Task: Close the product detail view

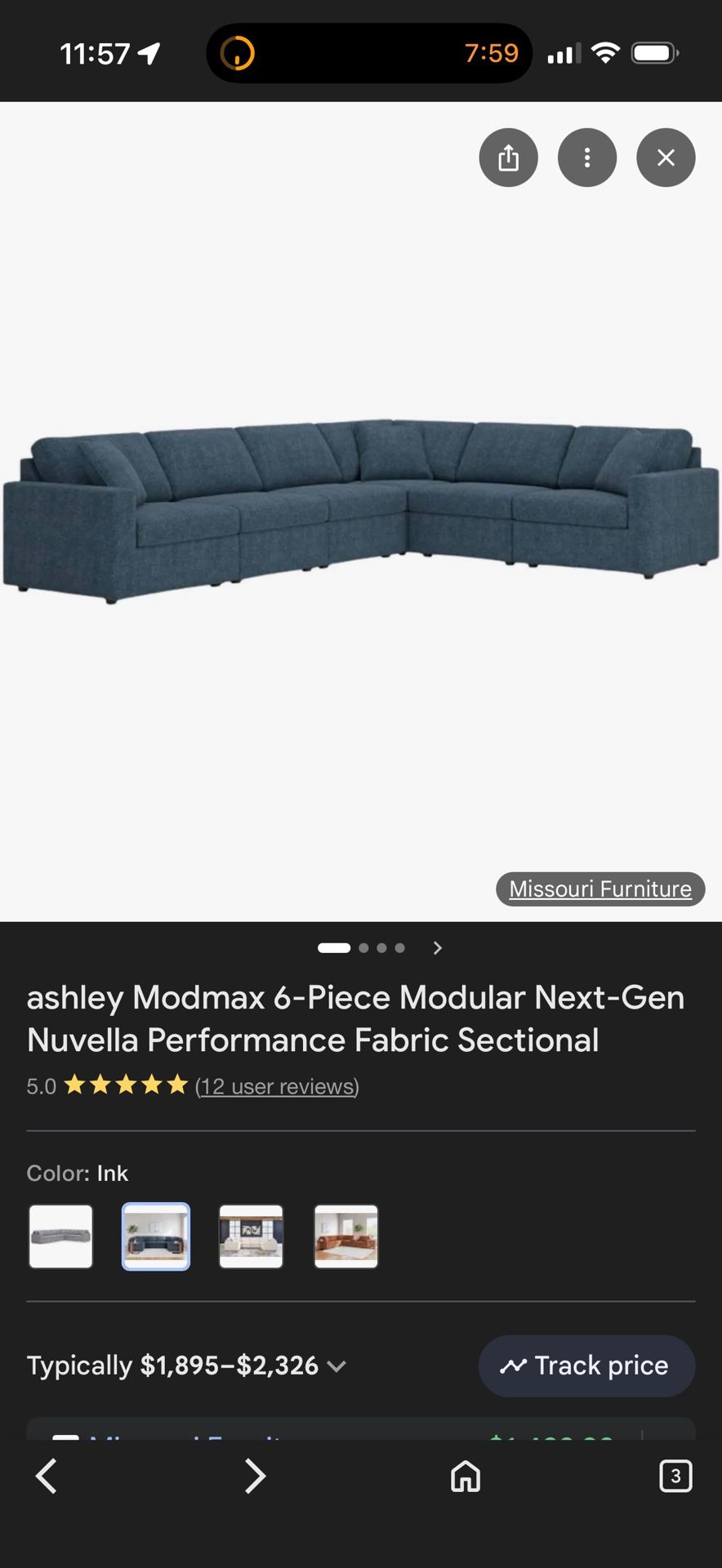Action: click(666, 158)
